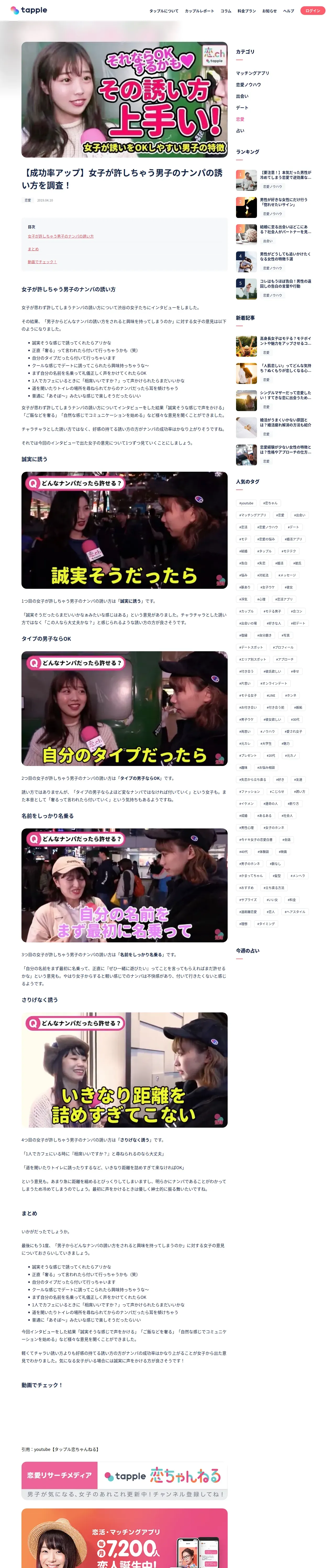
Task: Jump to まとめ from the table of contents
Action: [x=33, y=249]
